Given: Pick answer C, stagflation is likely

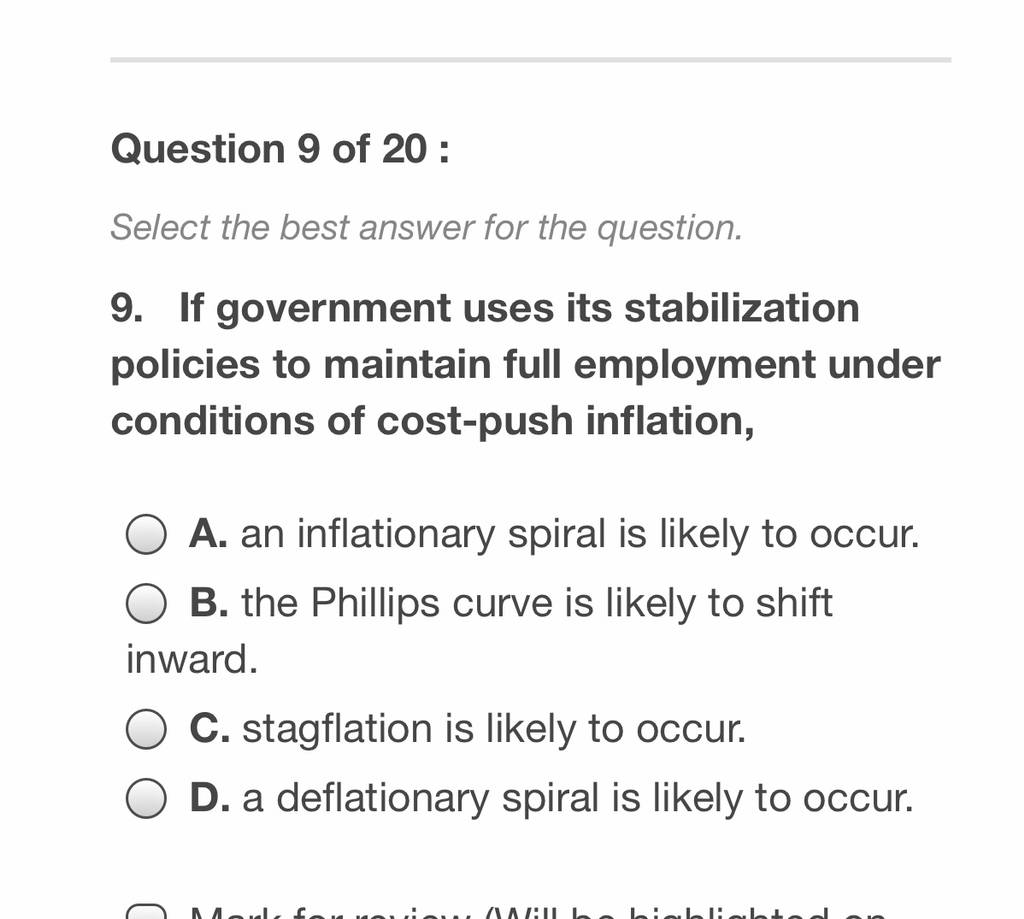Looking at the screenshot, I should (x=146, y=729).
